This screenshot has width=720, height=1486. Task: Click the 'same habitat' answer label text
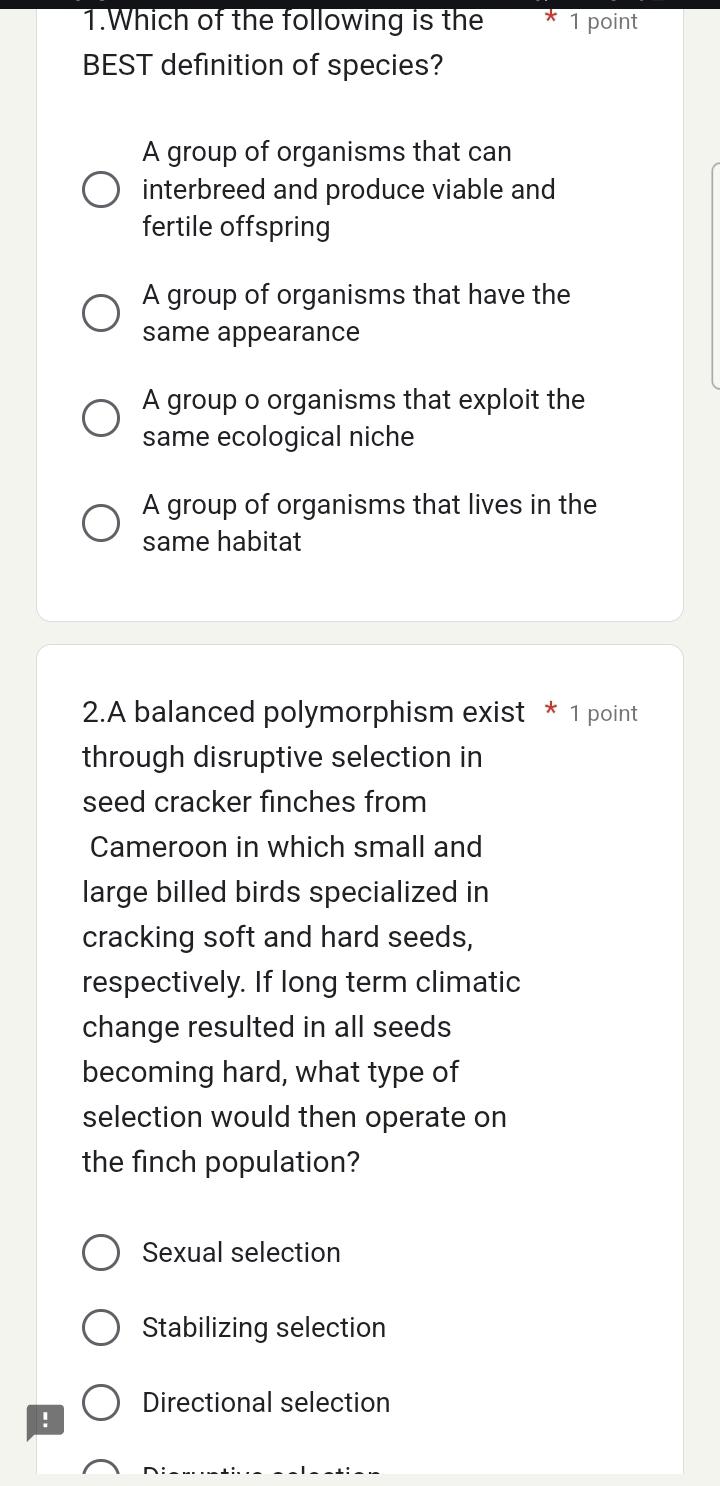222,541
